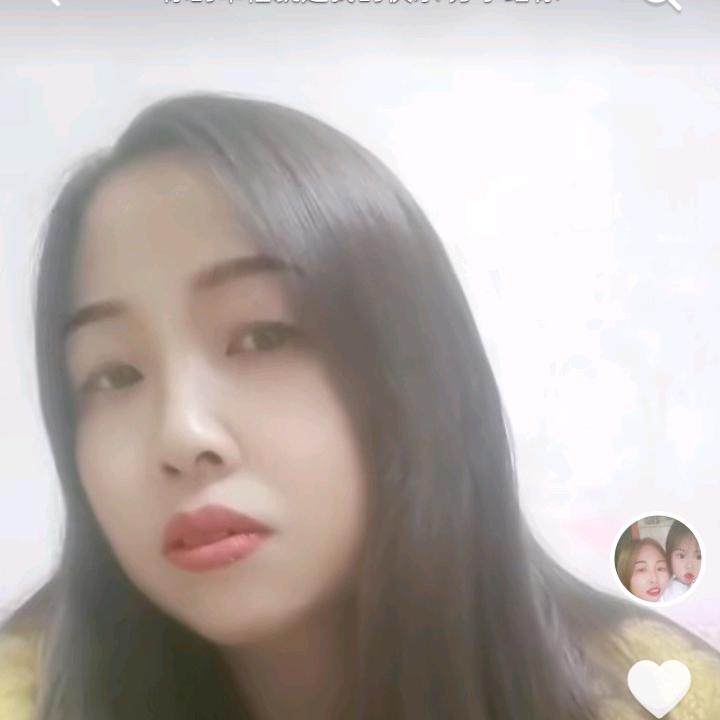Go back using the top-left arrow
The image size is (720, 720).
tap(52, 3)
